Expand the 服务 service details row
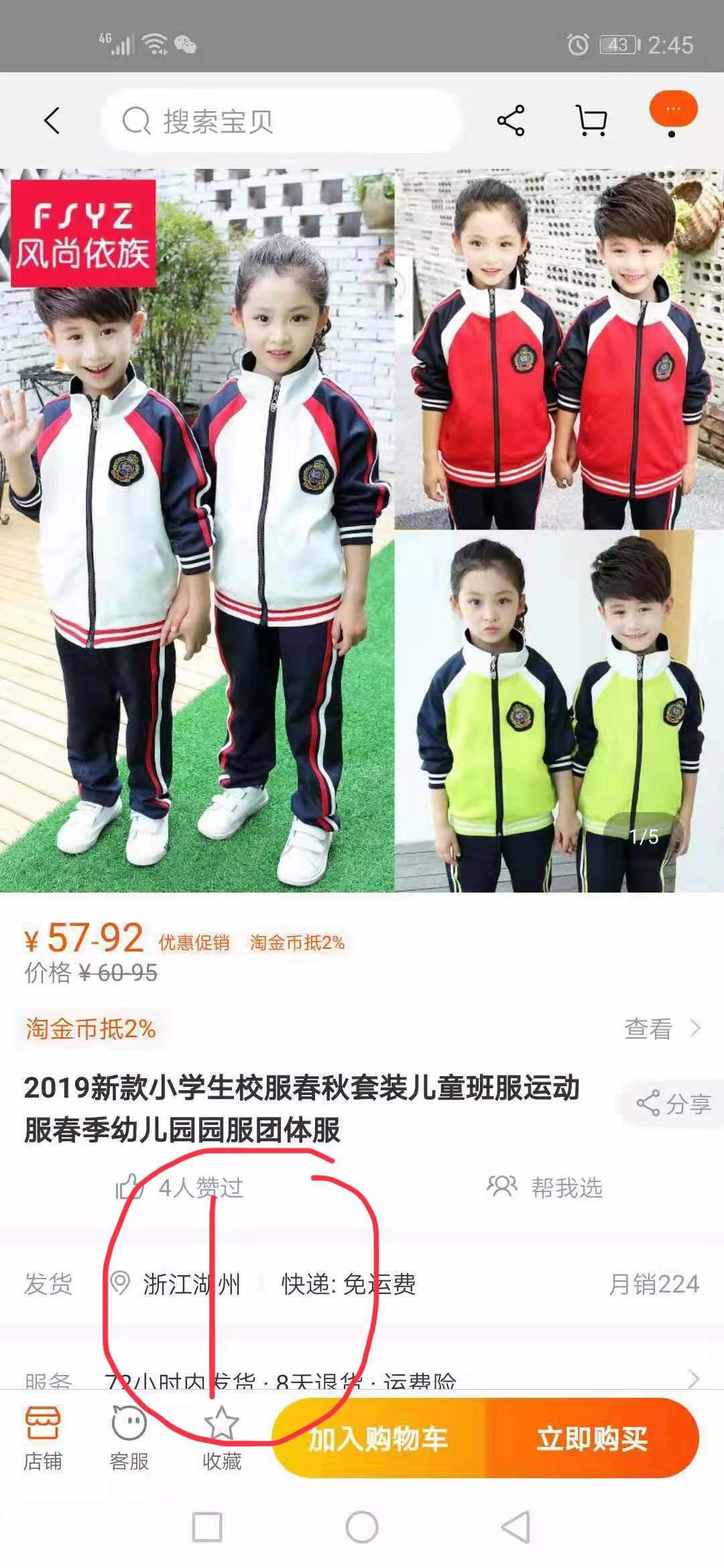This screenshot has width=724, height=1568. (362, 1380)
